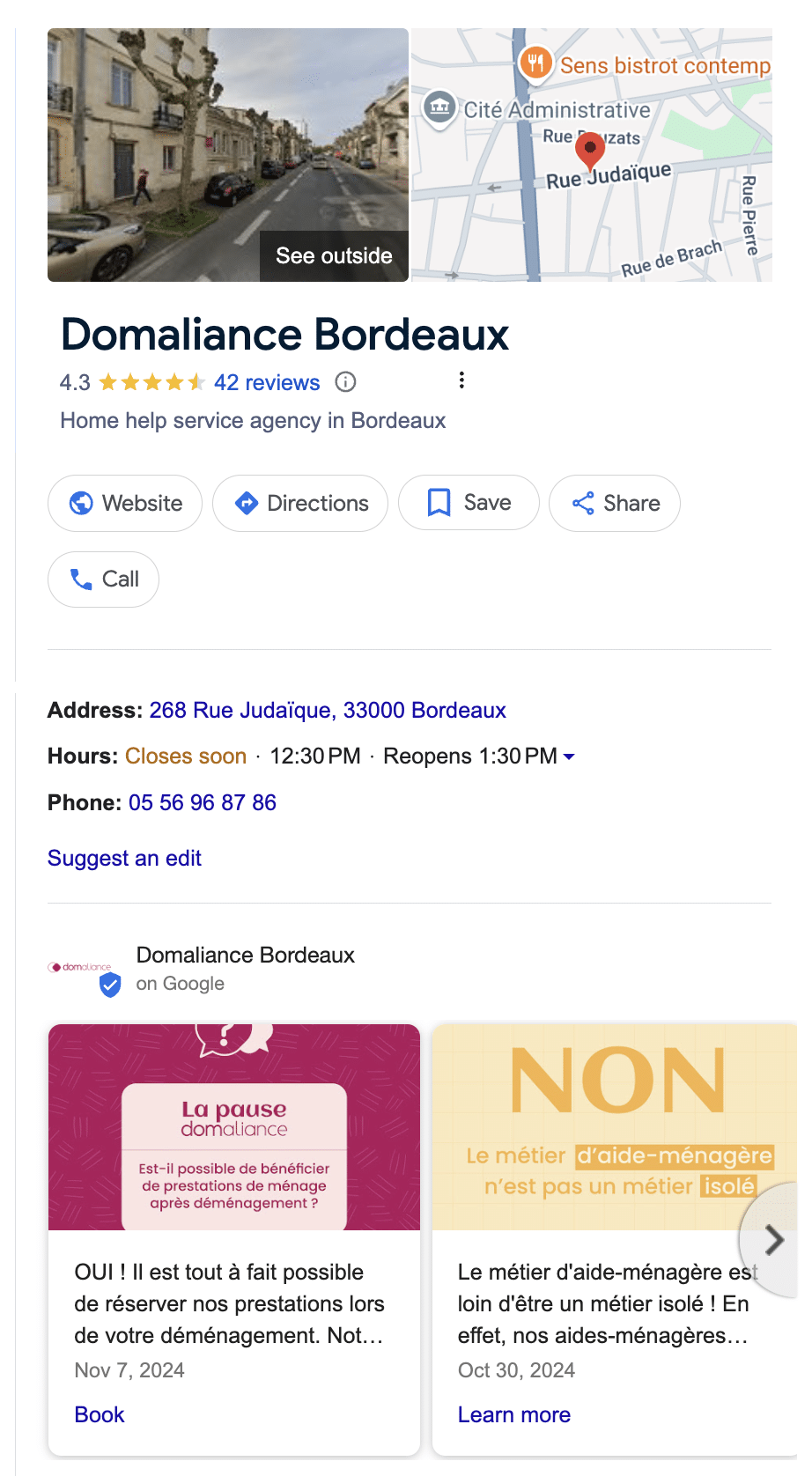Screen dimensions: 812x1476
Task: Select the Sens bistrot restaurant marker
Action: pos(535,63)
